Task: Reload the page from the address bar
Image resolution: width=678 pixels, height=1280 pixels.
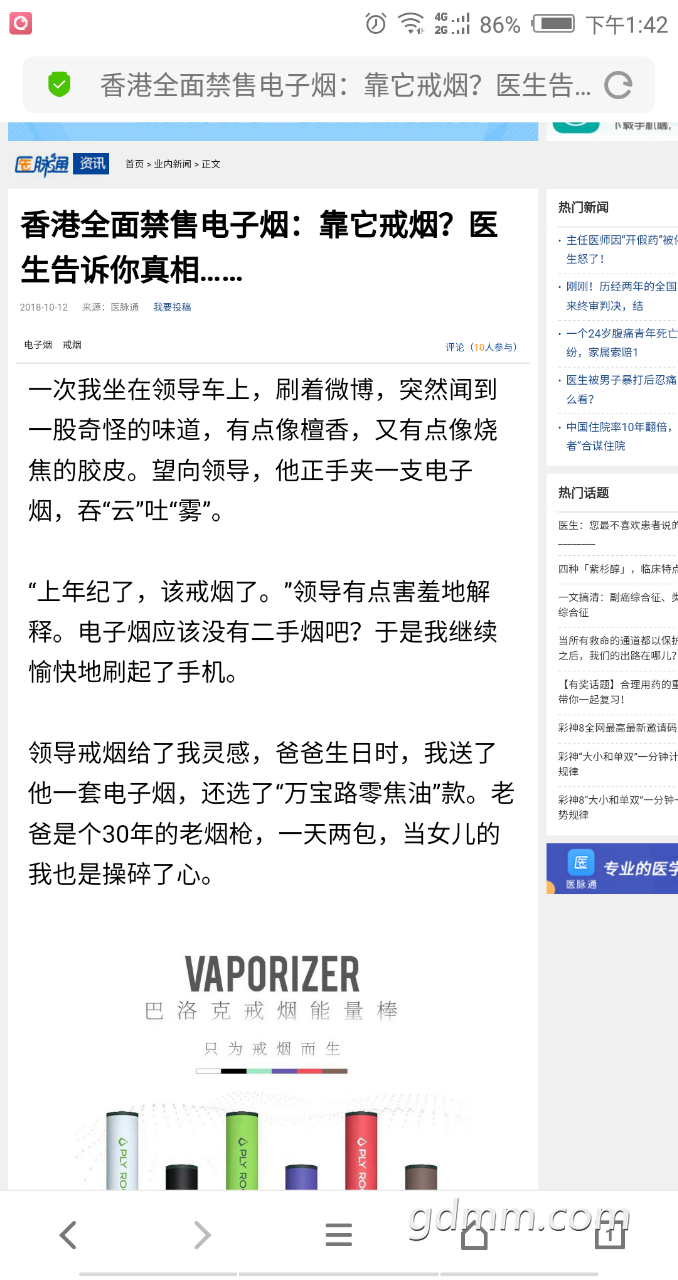Action: point(618,86)
